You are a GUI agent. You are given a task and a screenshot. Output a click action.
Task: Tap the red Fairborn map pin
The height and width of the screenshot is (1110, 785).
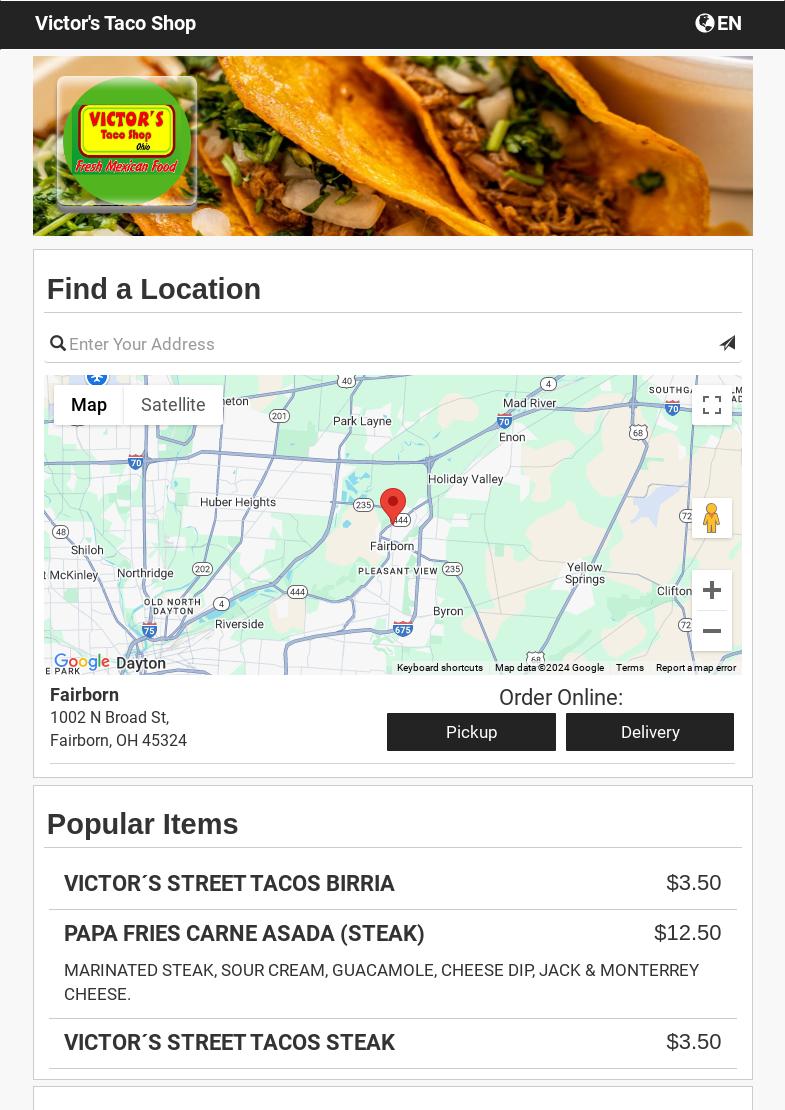click(x=393, y=504)
